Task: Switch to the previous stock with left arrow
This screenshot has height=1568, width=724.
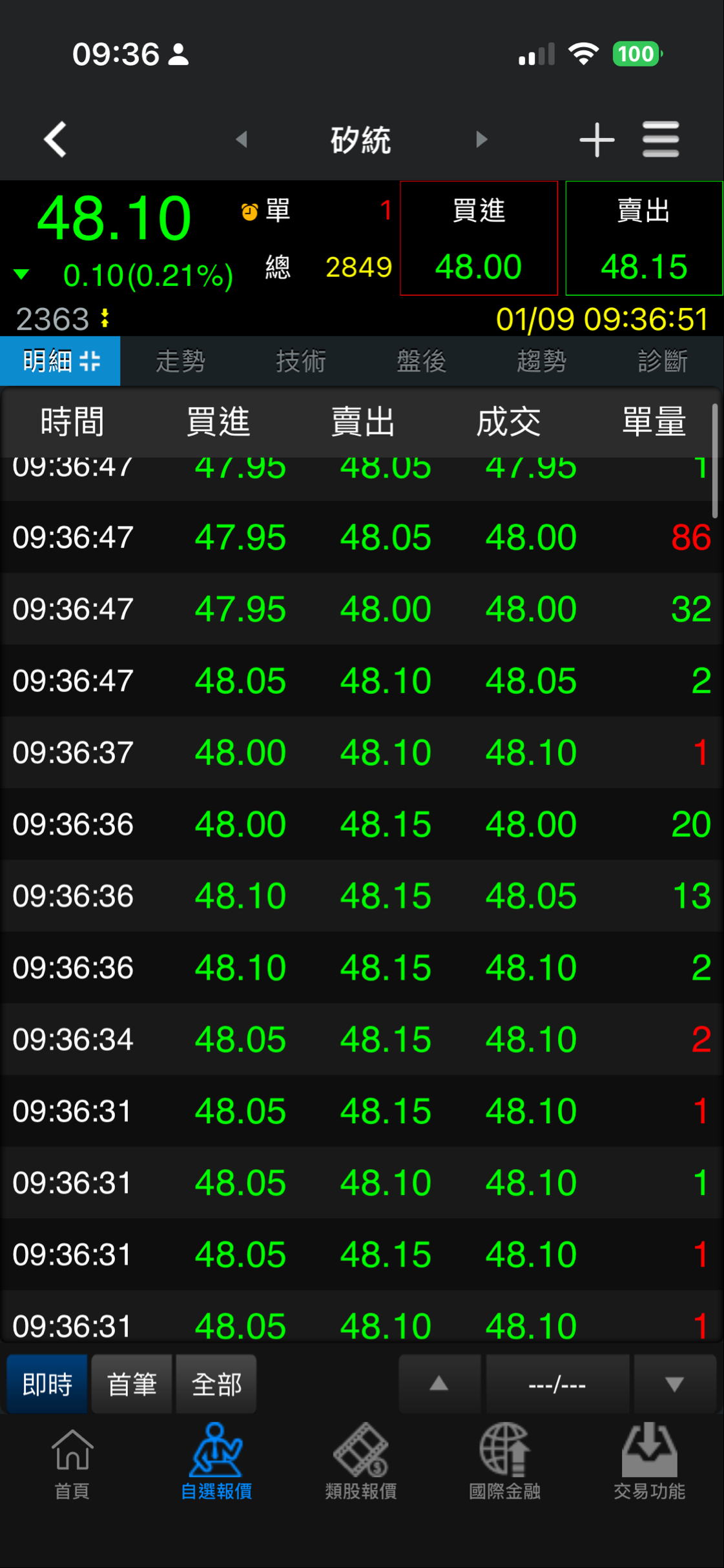Action: tap(242, 139)
